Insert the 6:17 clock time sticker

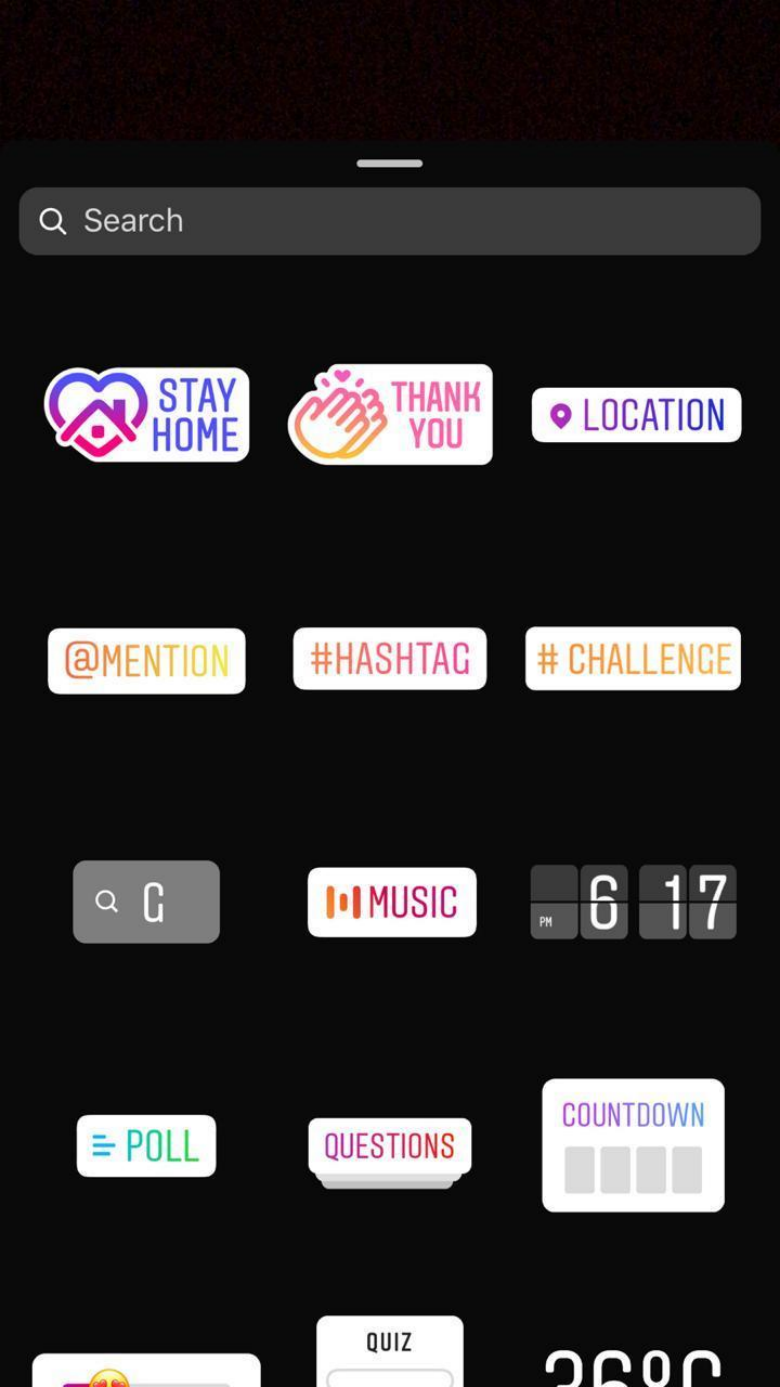click(633, 902)
